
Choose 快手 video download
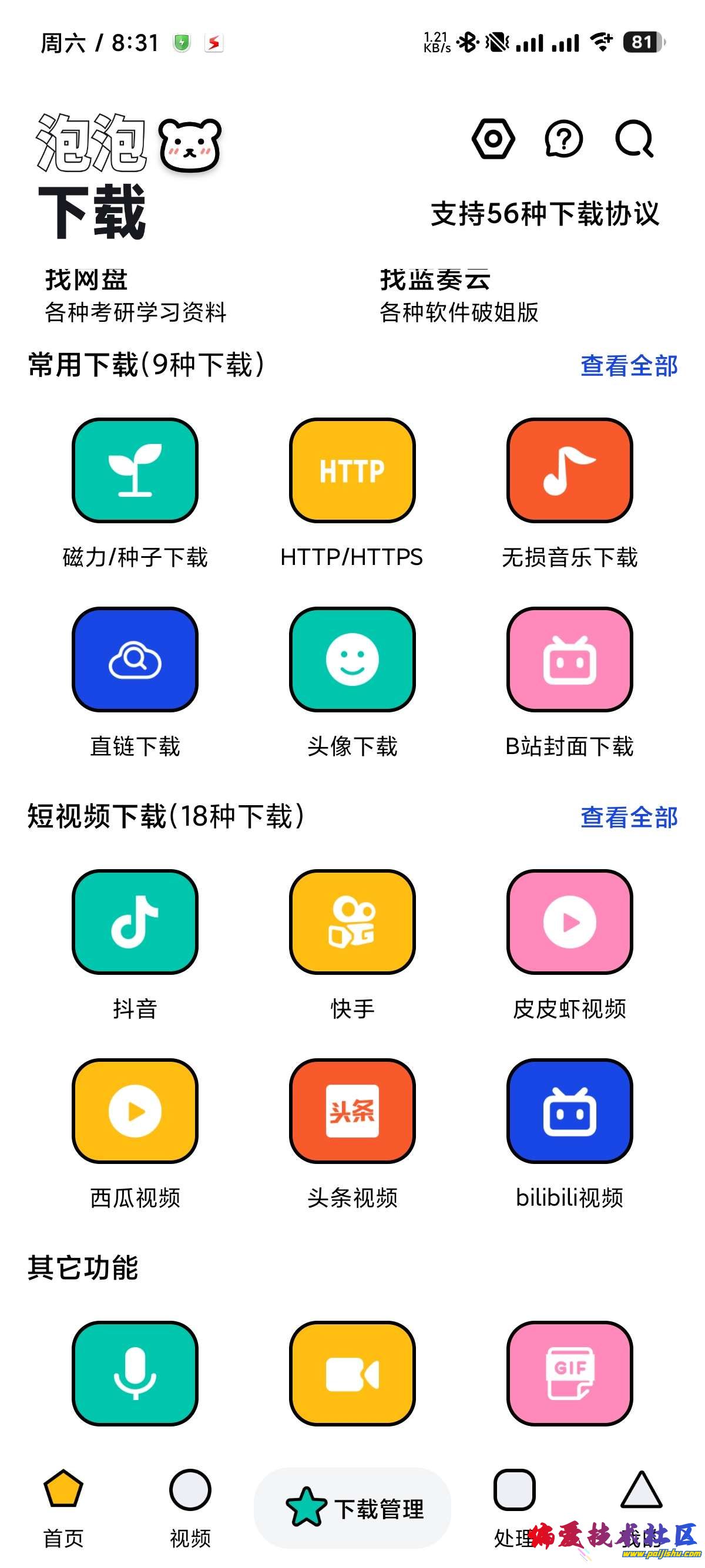[x=352, y=922]
